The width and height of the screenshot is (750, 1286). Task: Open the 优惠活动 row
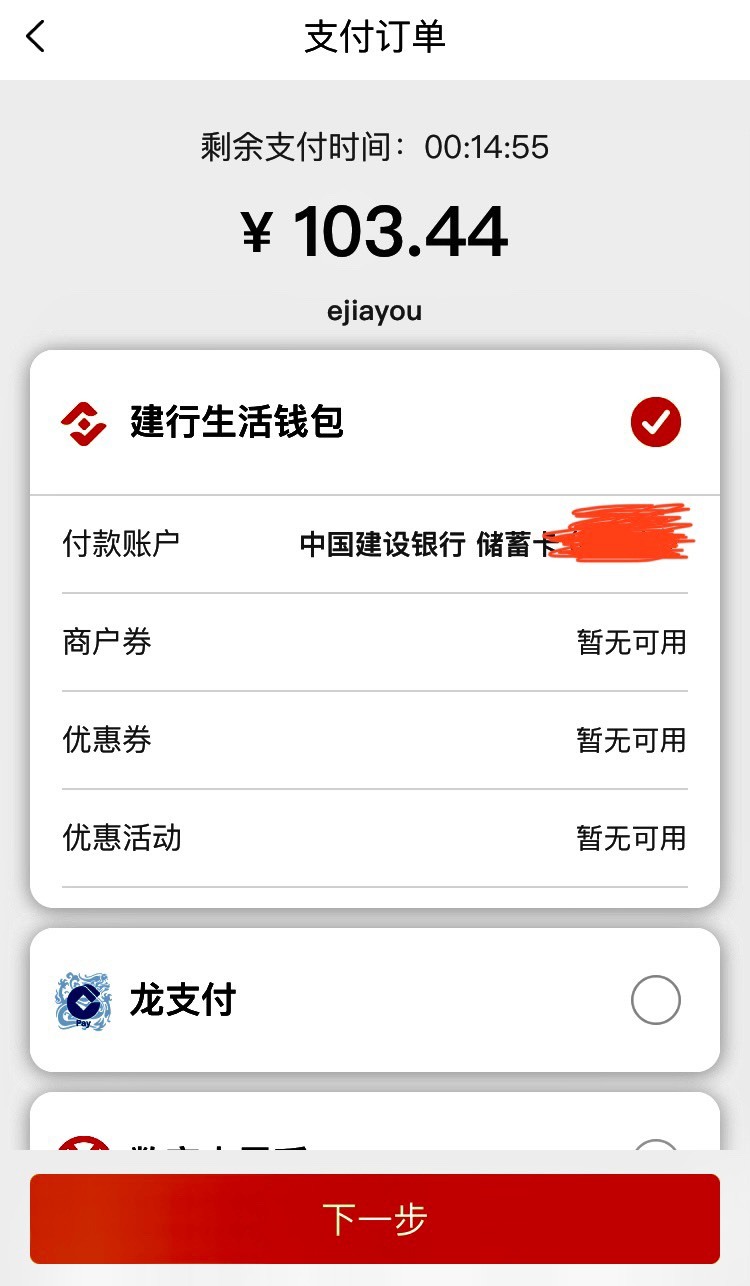(375, 838)
